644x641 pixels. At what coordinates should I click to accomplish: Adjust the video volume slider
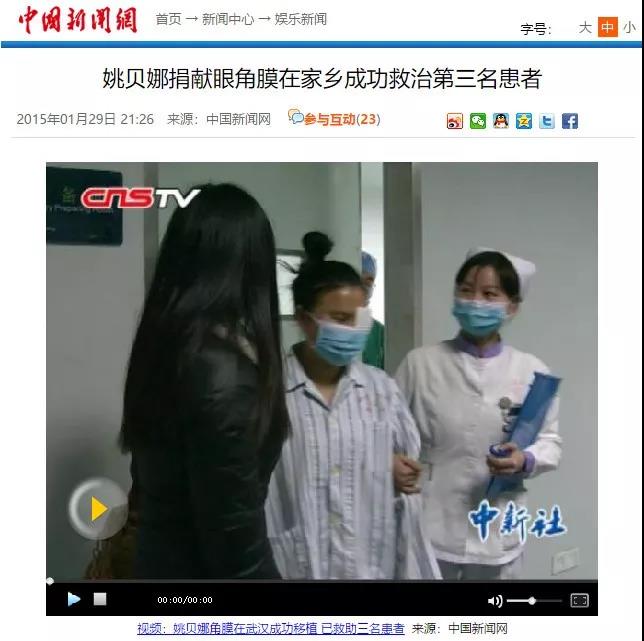point(531,600)
